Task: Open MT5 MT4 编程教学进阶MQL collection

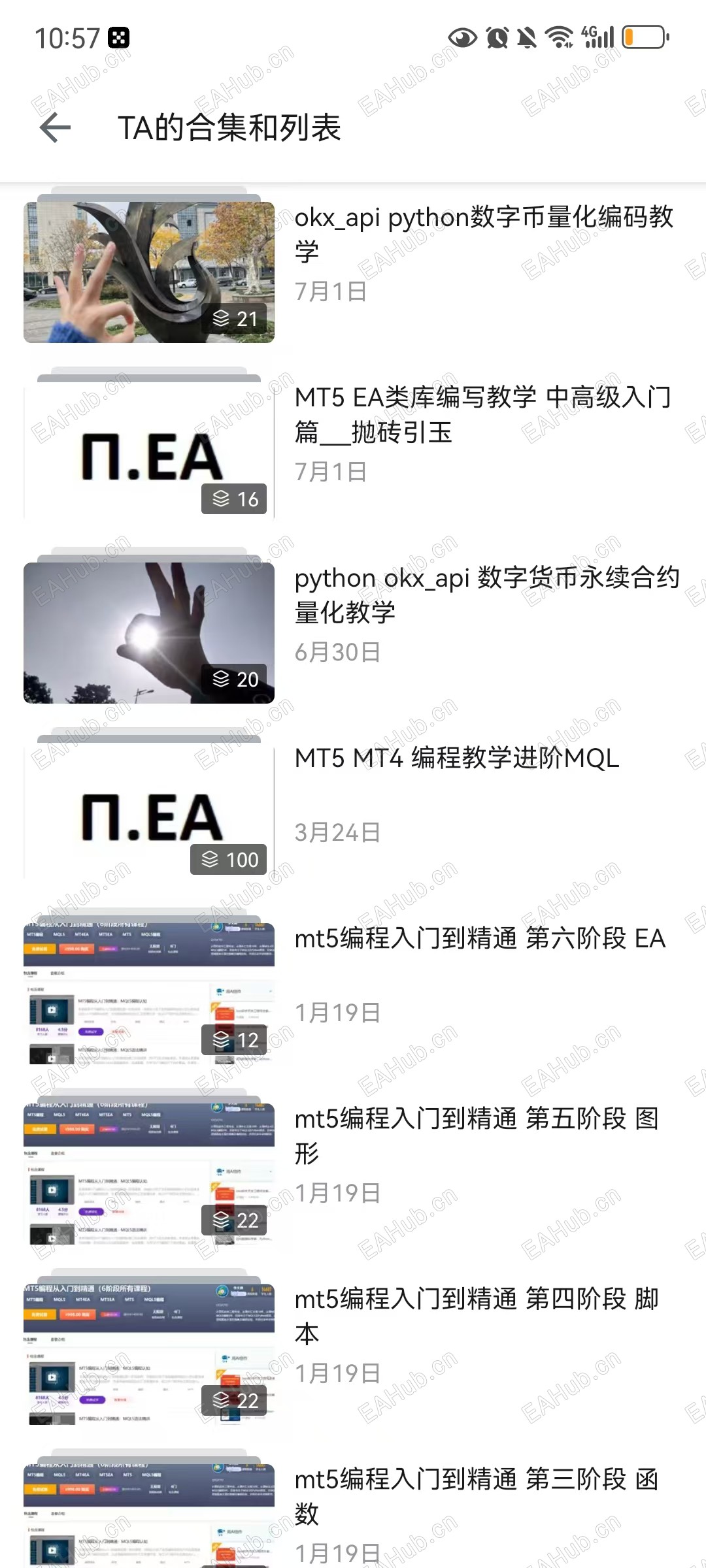Action: (457, 758)
